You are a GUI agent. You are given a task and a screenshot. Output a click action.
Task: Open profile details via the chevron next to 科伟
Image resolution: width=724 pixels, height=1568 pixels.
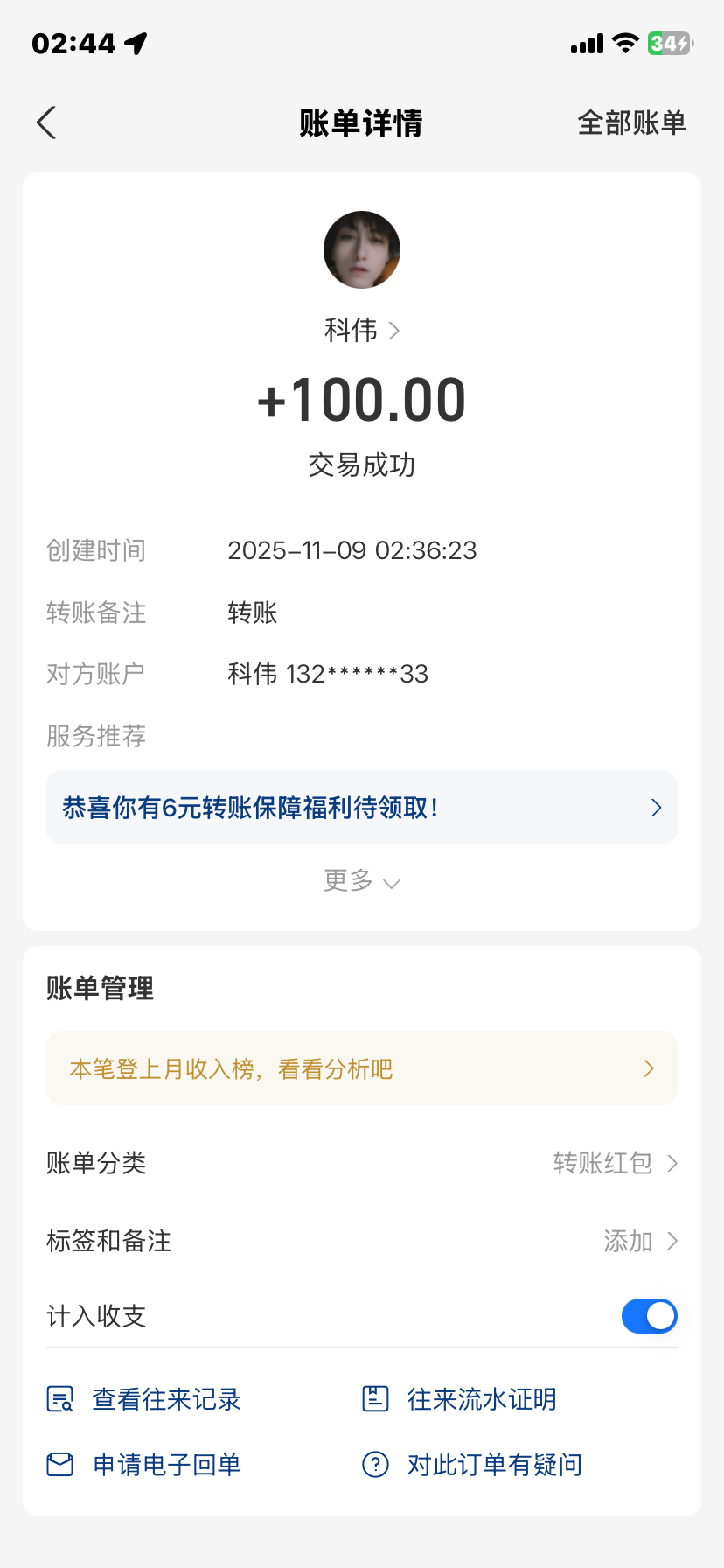coord(393,331)
